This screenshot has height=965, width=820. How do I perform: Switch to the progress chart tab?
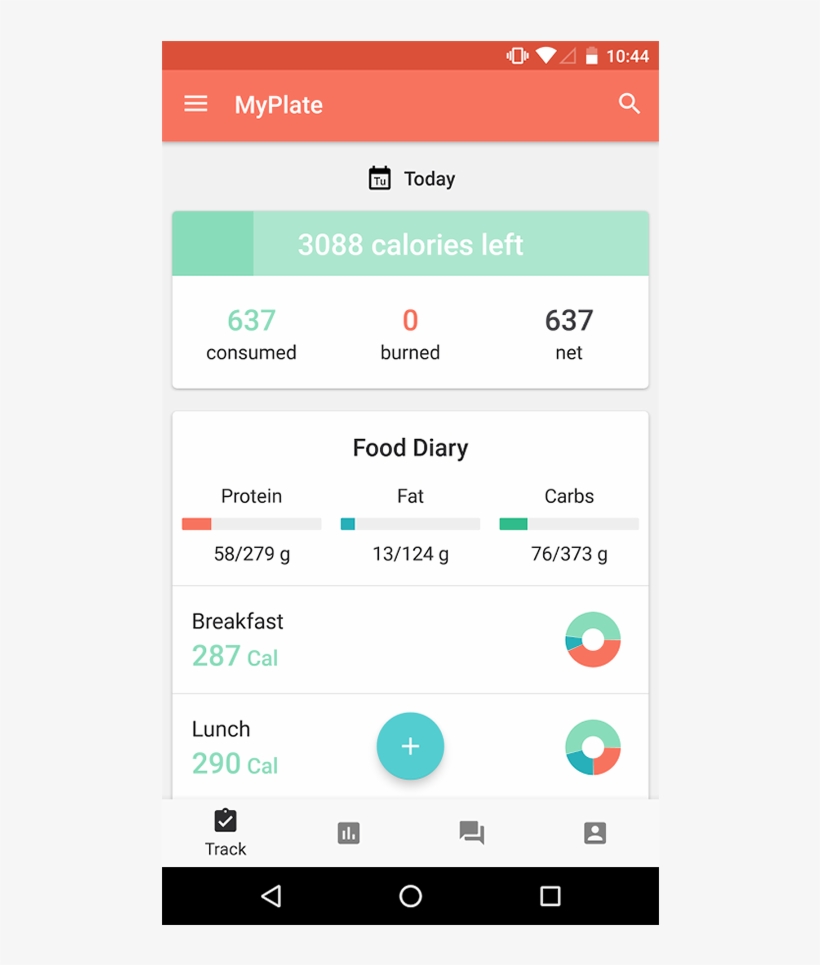coord(349,833)
